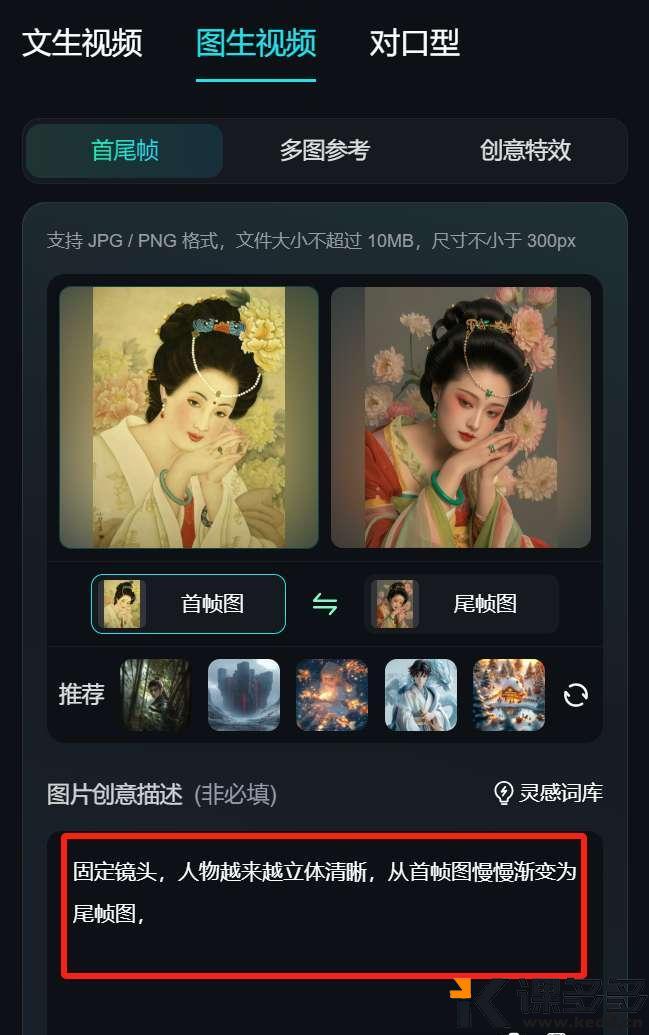Pick the bamboo forest recommended image
The image size is (649, 1035).
[155, 694]
